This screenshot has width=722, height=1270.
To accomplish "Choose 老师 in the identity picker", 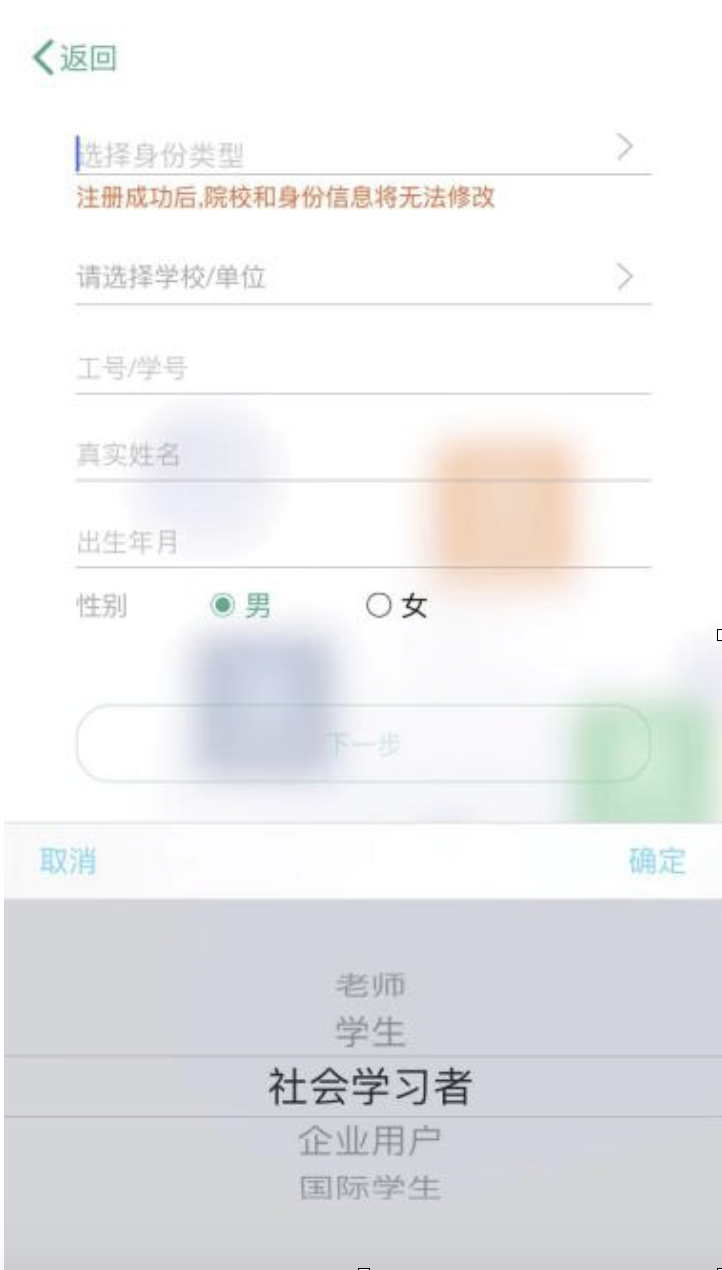I will pos(370,986).
